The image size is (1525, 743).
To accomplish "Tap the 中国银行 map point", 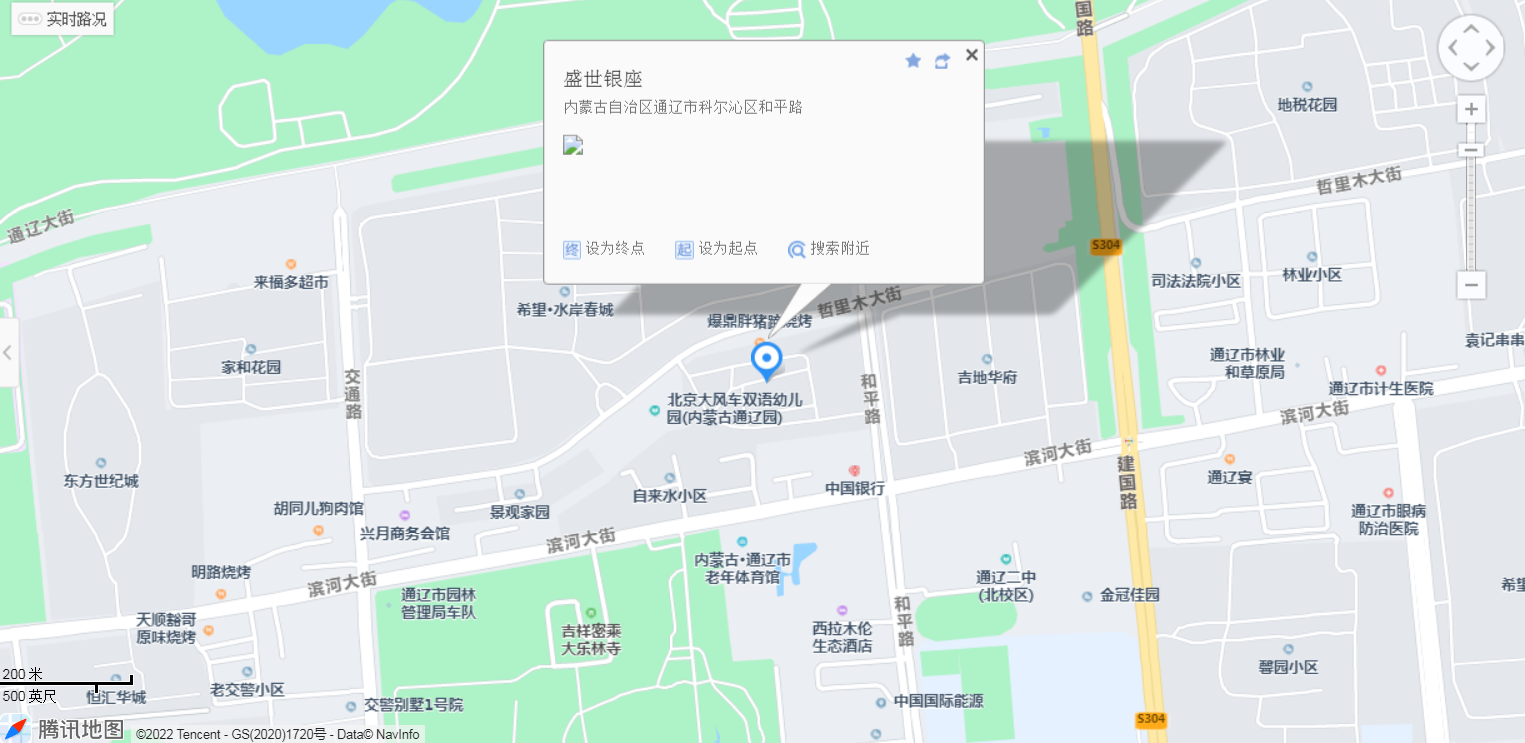I will pos(854,471).
